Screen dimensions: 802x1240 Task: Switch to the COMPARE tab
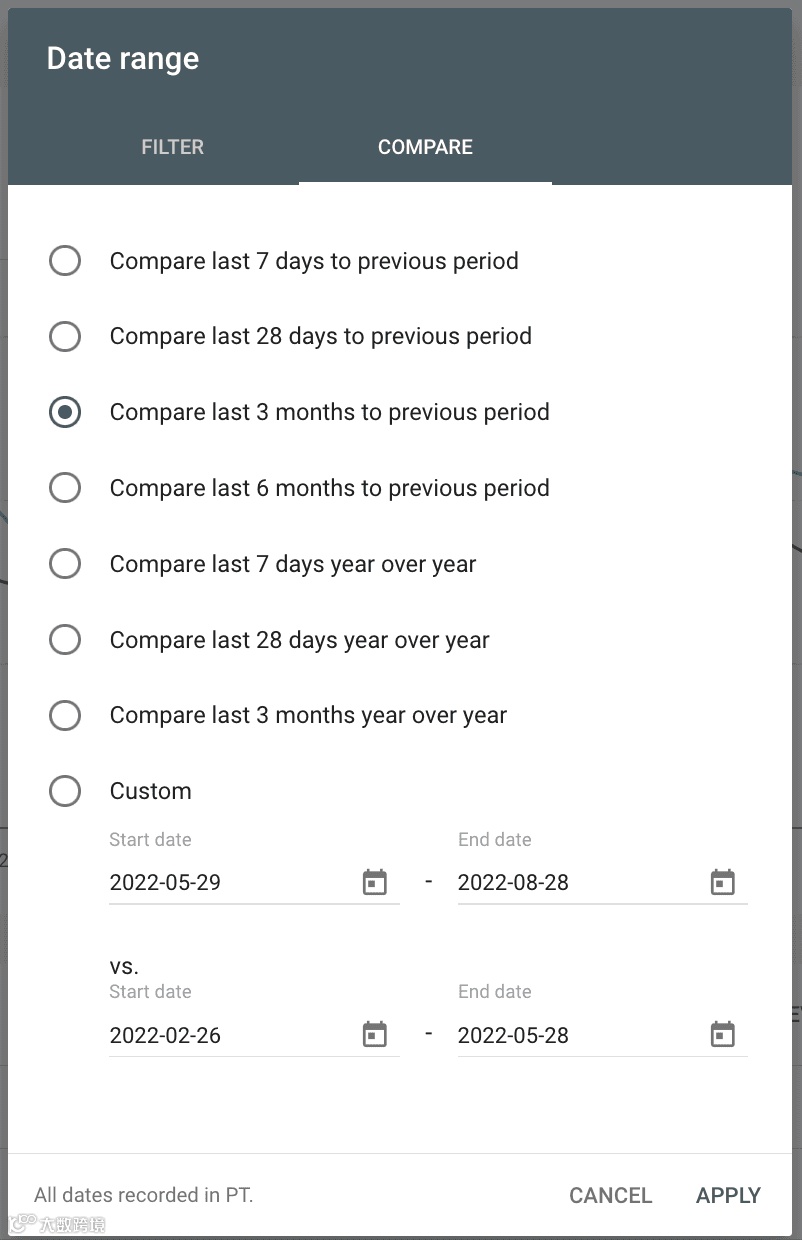pos(425,146)
